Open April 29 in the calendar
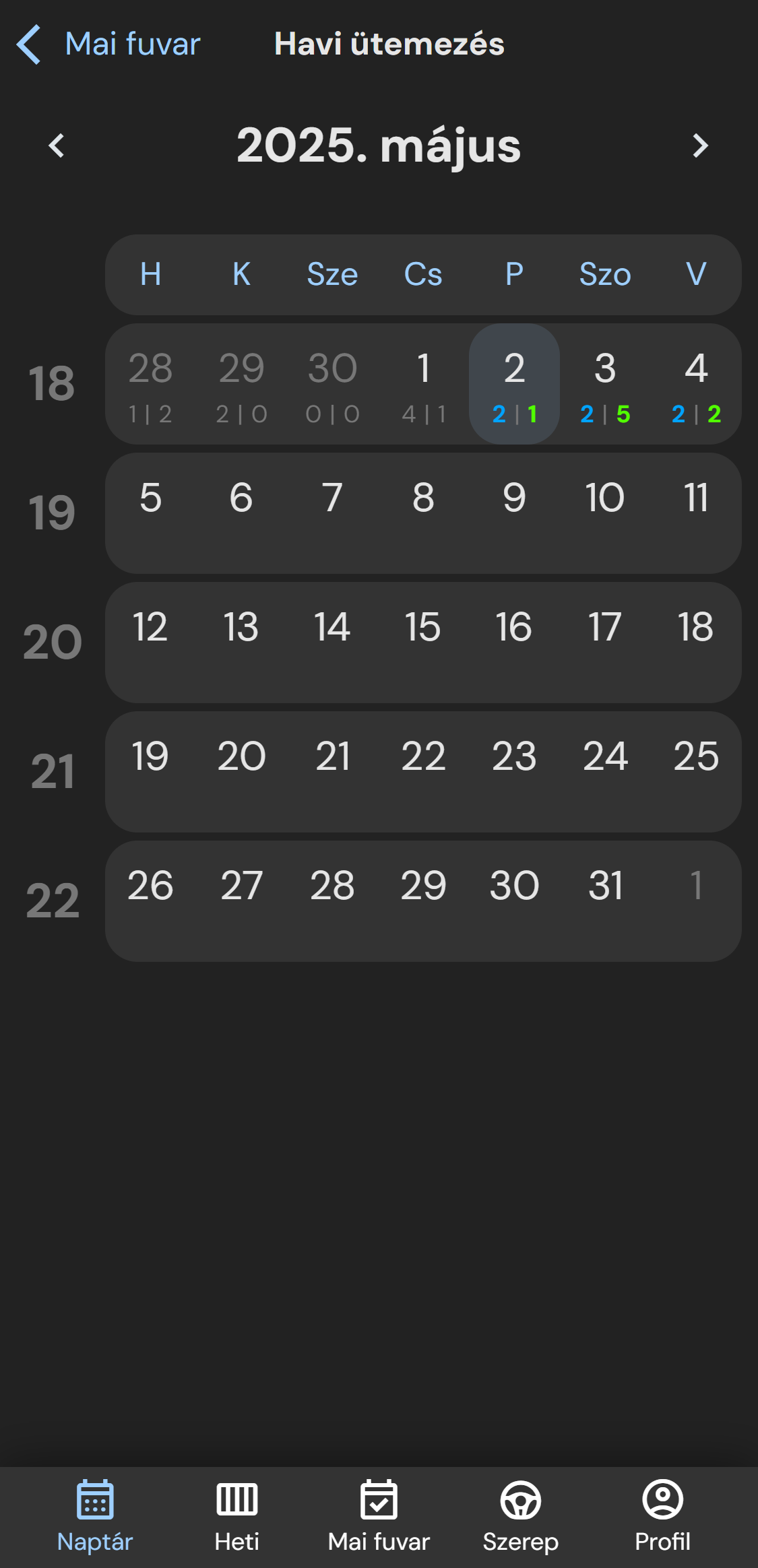 [x=241, y=383]
